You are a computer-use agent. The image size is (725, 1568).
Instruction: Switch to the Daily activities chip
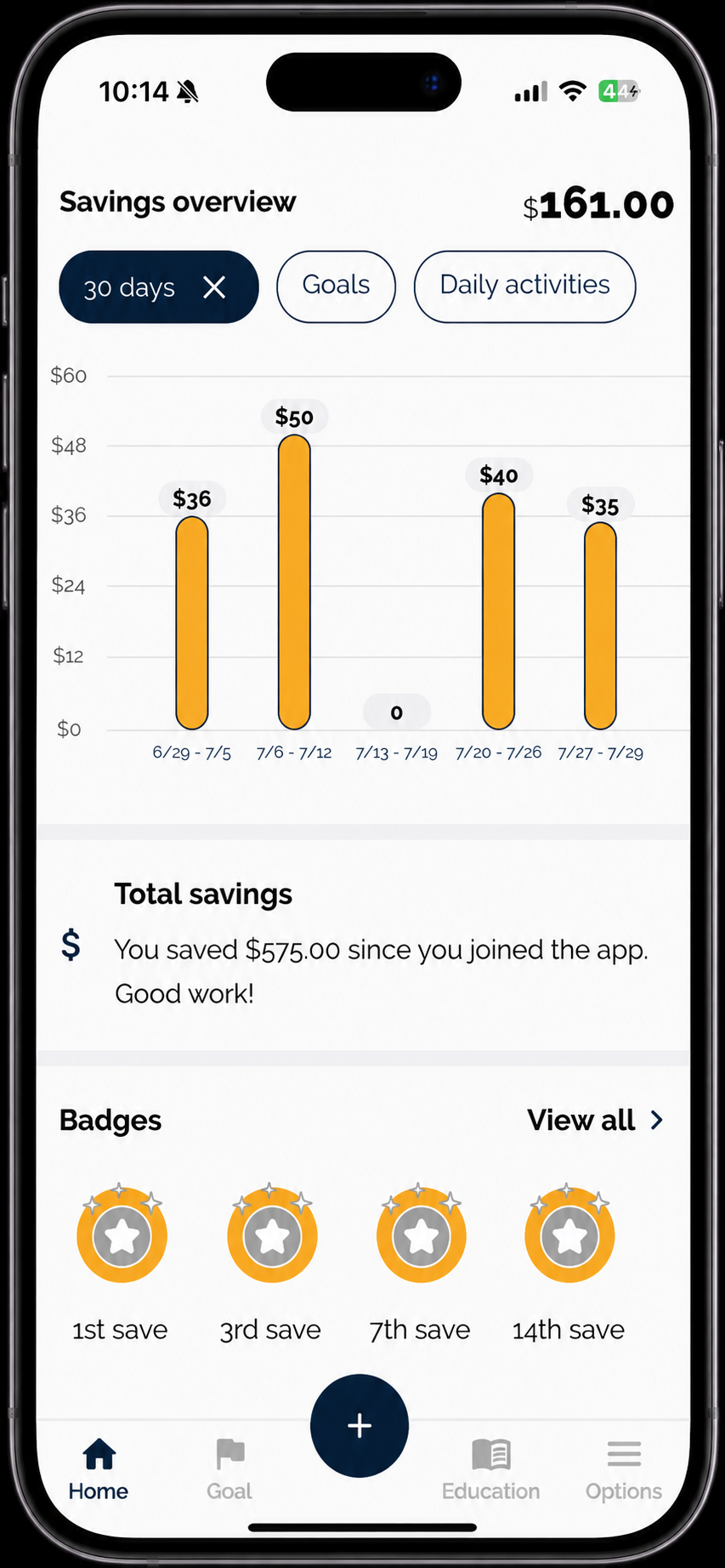tap(524, 287)
